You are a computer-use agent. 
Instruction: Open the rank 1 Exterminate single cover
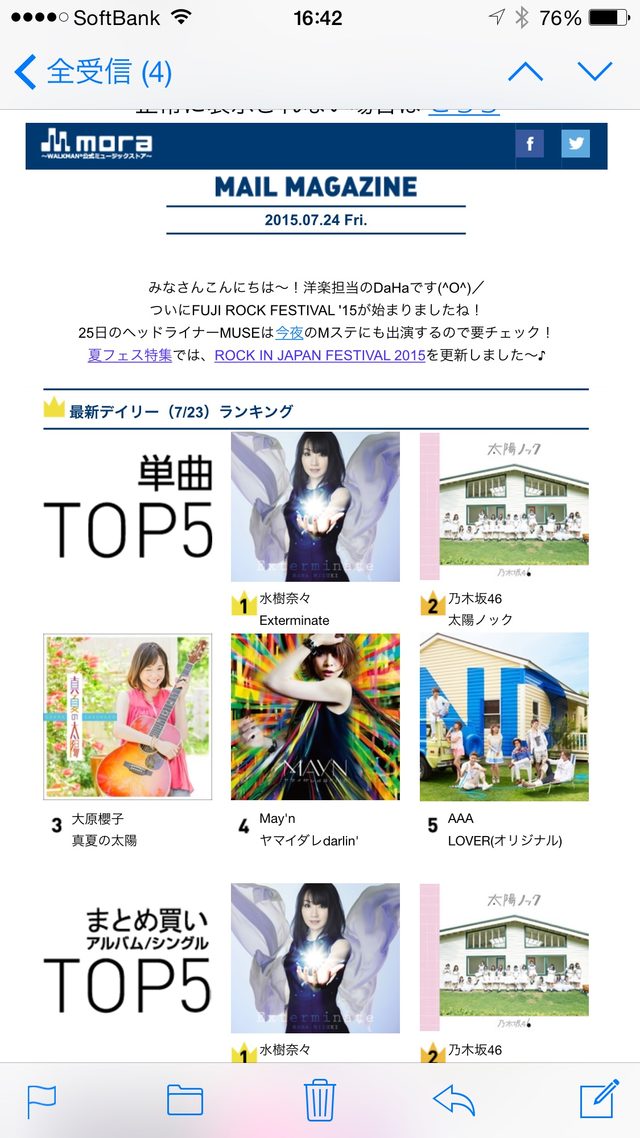(x=315, y=506)
